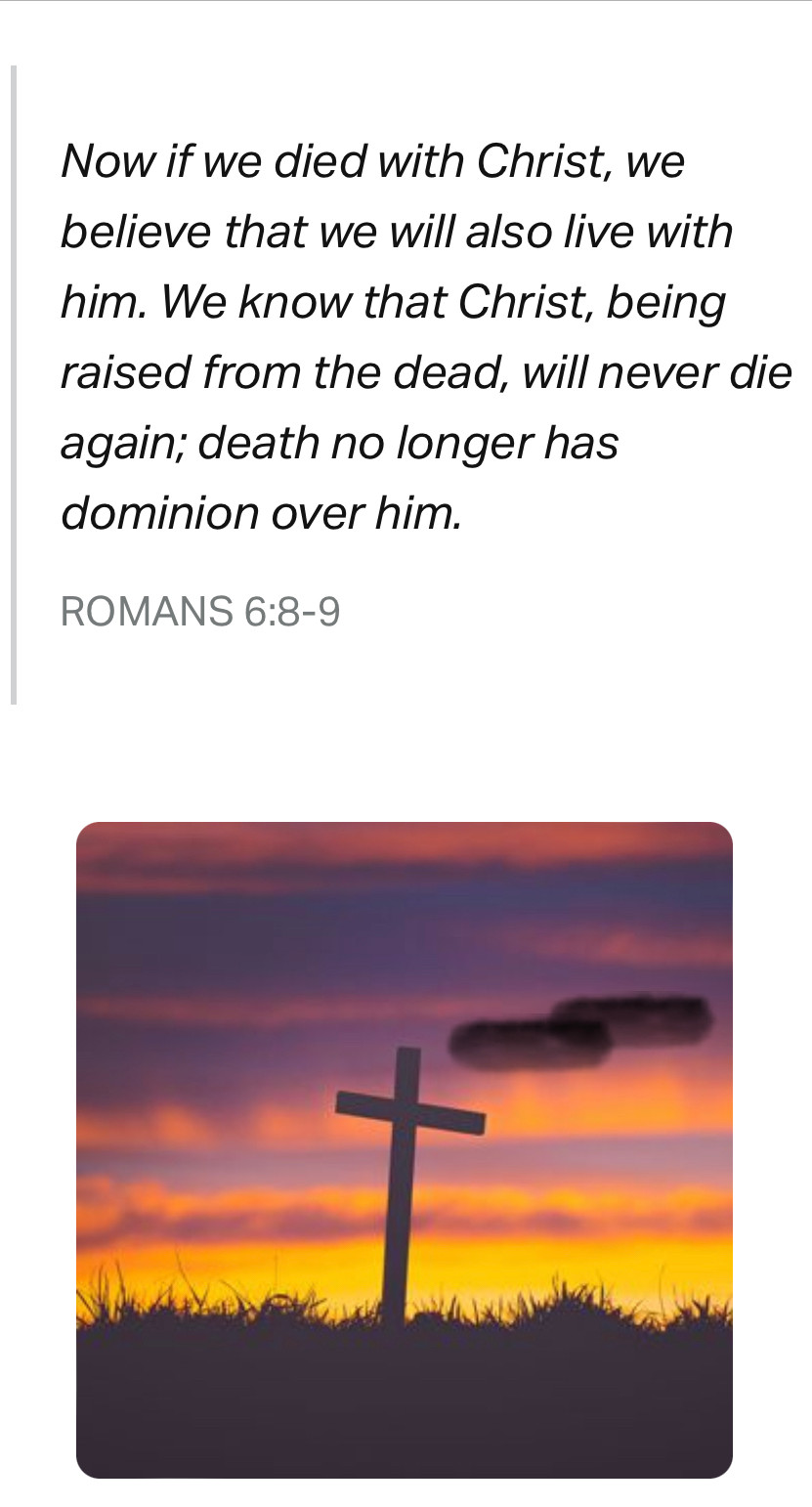
Task: Open the cross at sunset image
Action: [405, 1149]
